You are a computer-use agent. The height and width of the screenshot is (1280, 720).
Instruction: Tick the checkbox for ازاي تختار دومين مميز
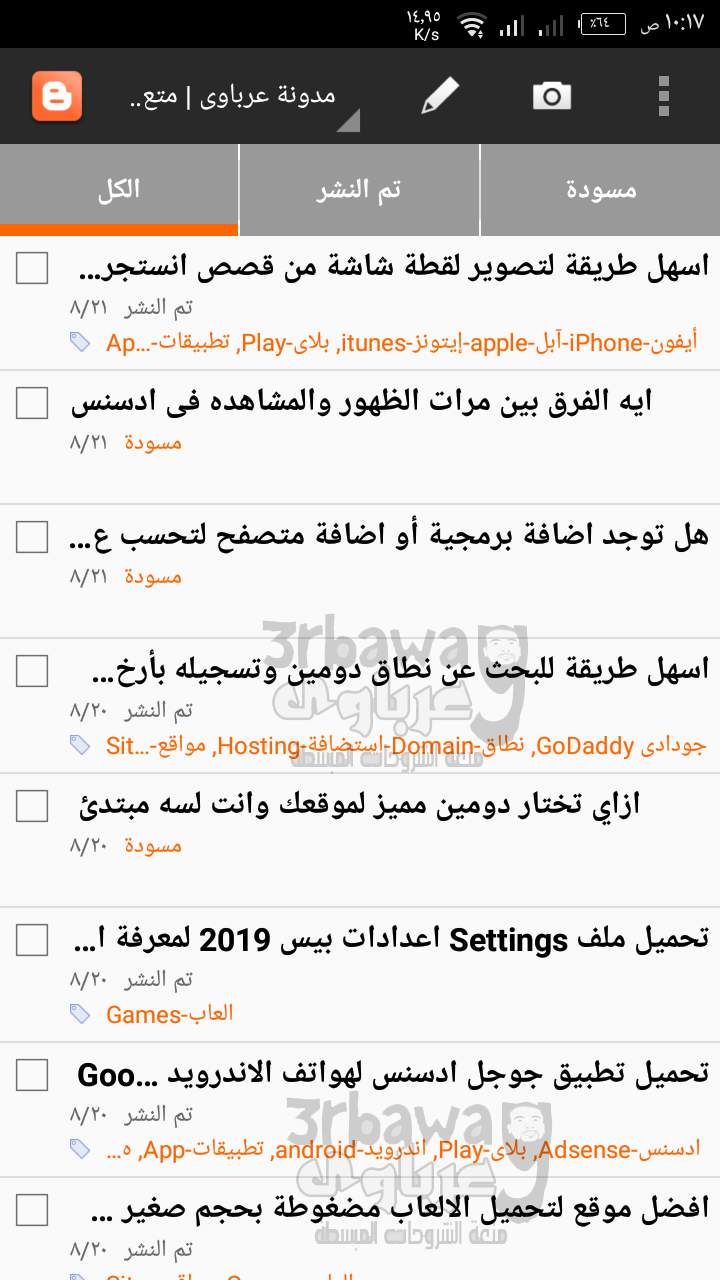coord(32,806)
